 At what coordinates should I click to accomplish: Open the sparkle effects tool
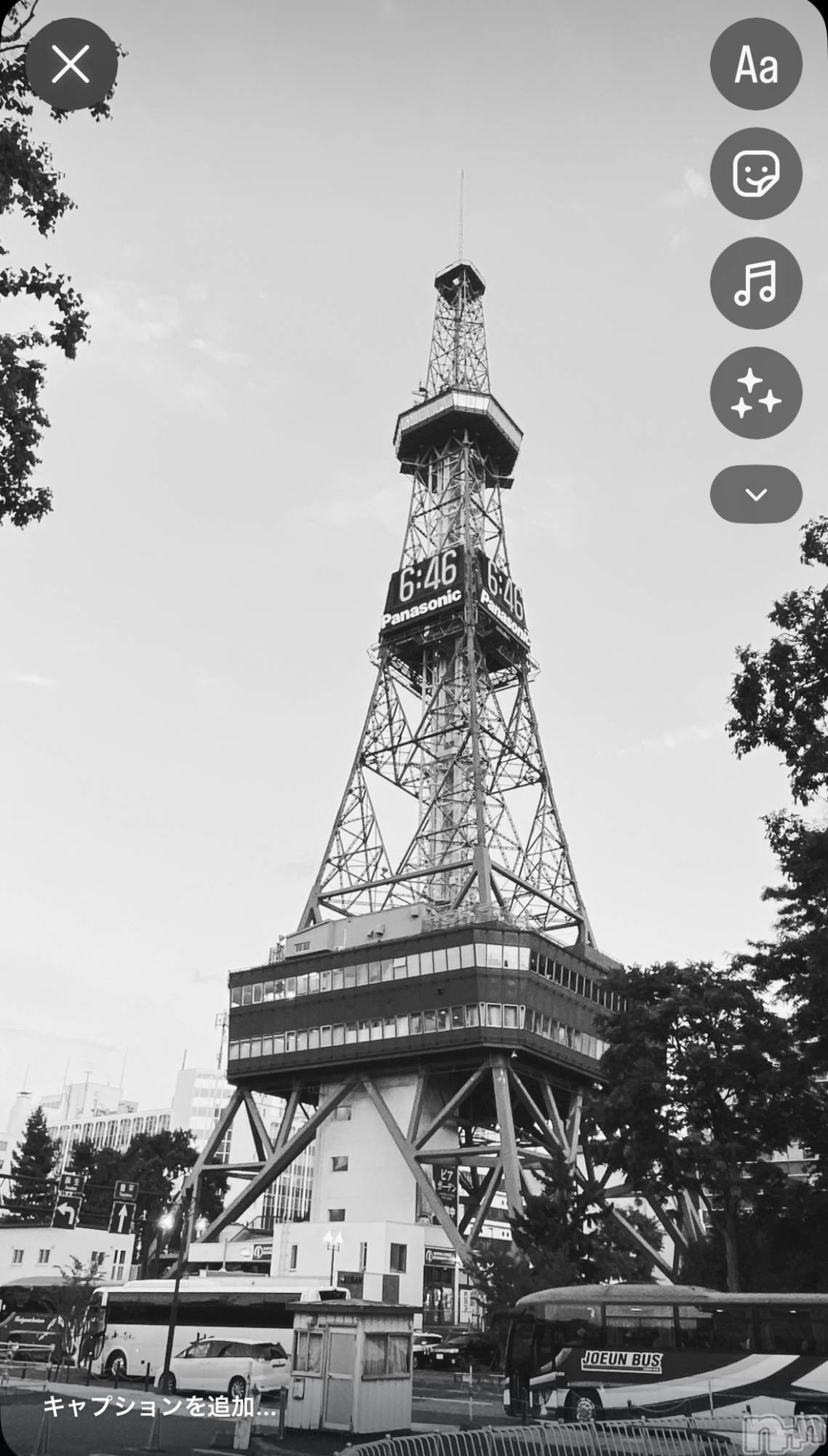[756, 392]
